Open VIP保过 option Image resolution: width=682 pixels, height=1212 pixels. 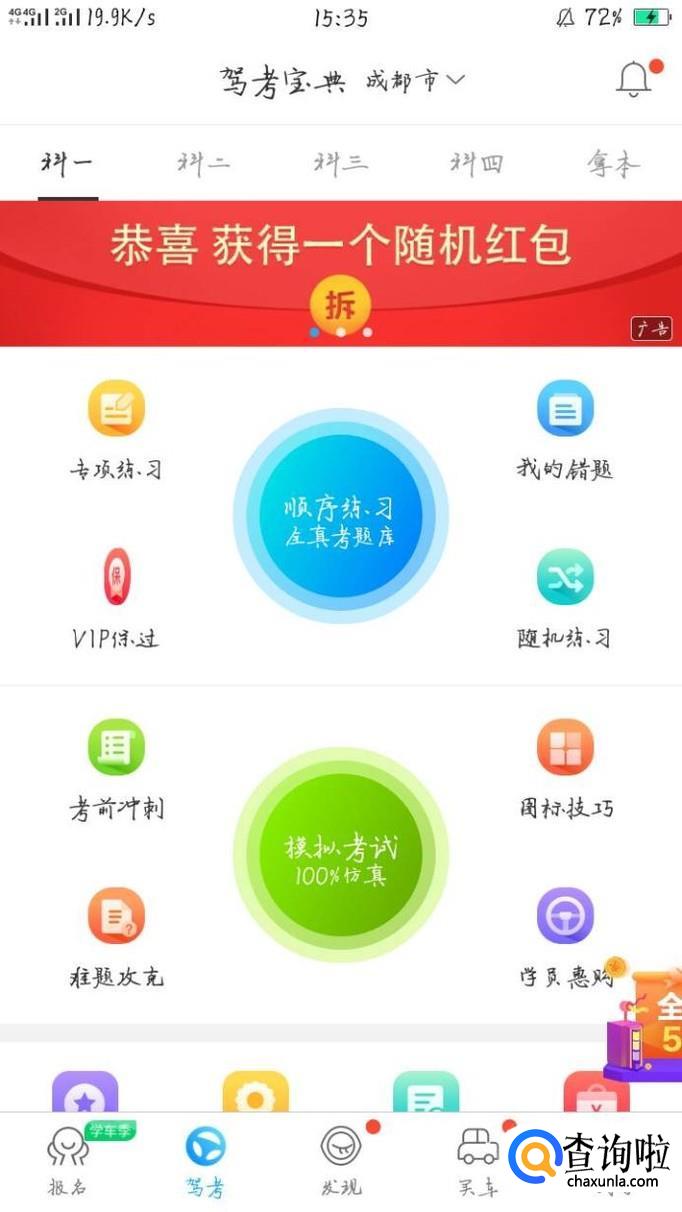pyautogui.click(x=116, y=597)
